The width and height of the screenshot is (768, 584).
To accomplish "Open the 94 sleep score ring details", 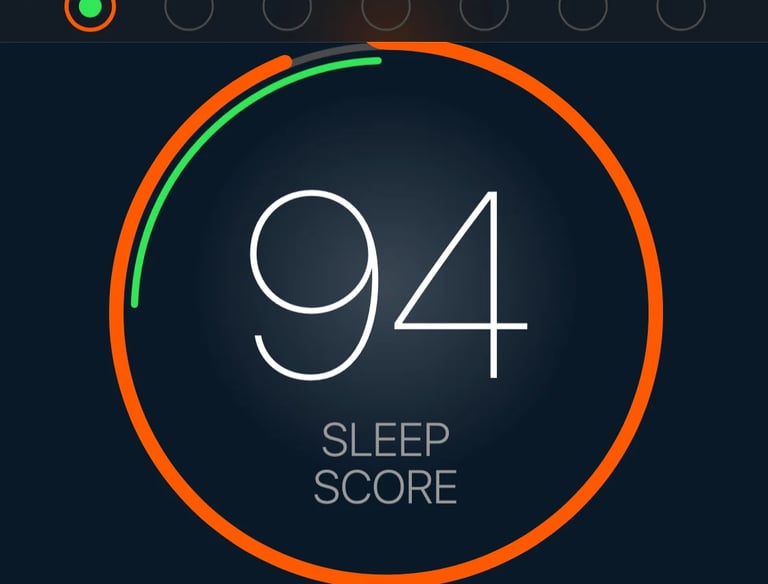I will coord(386,313).
